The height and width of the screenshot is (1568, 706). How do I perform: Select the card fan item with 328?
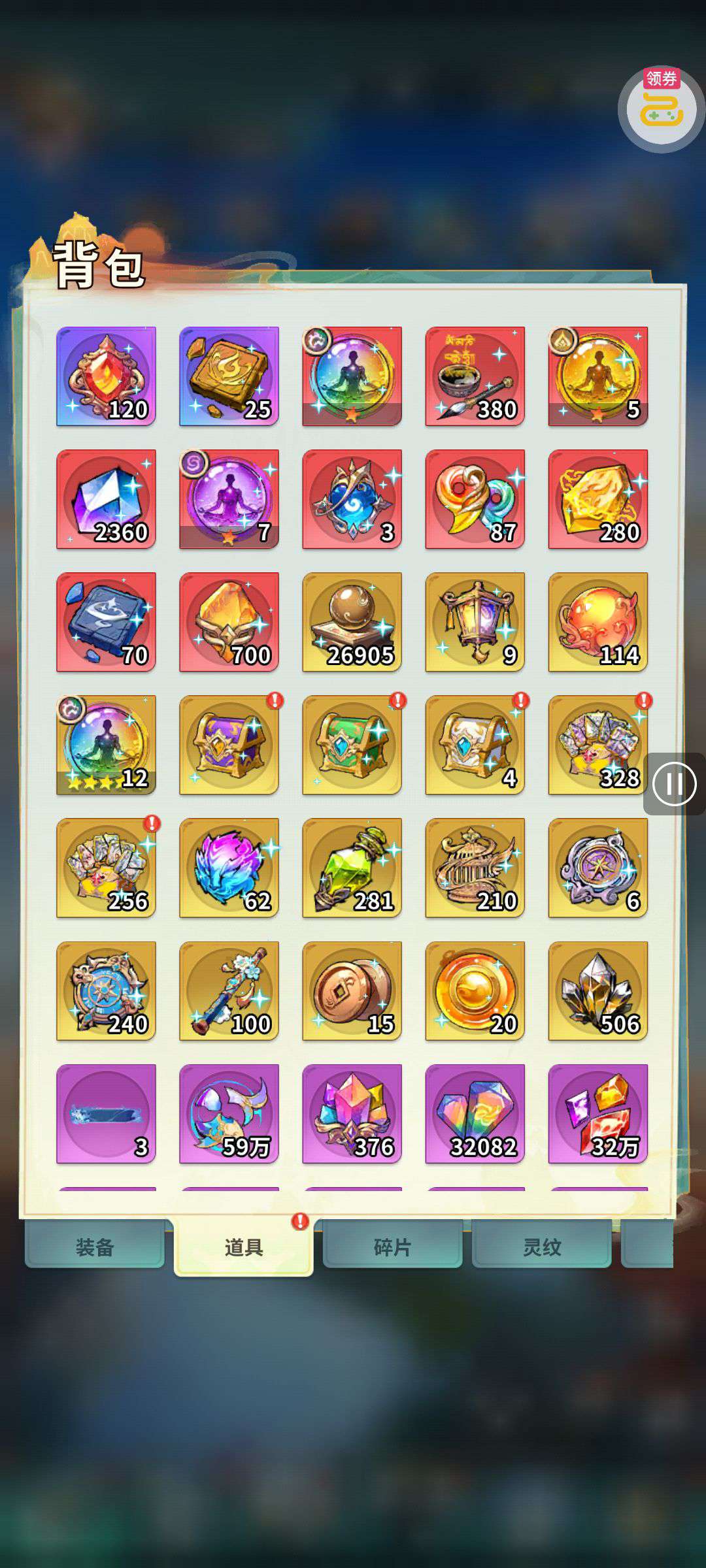tap(597, 745)
